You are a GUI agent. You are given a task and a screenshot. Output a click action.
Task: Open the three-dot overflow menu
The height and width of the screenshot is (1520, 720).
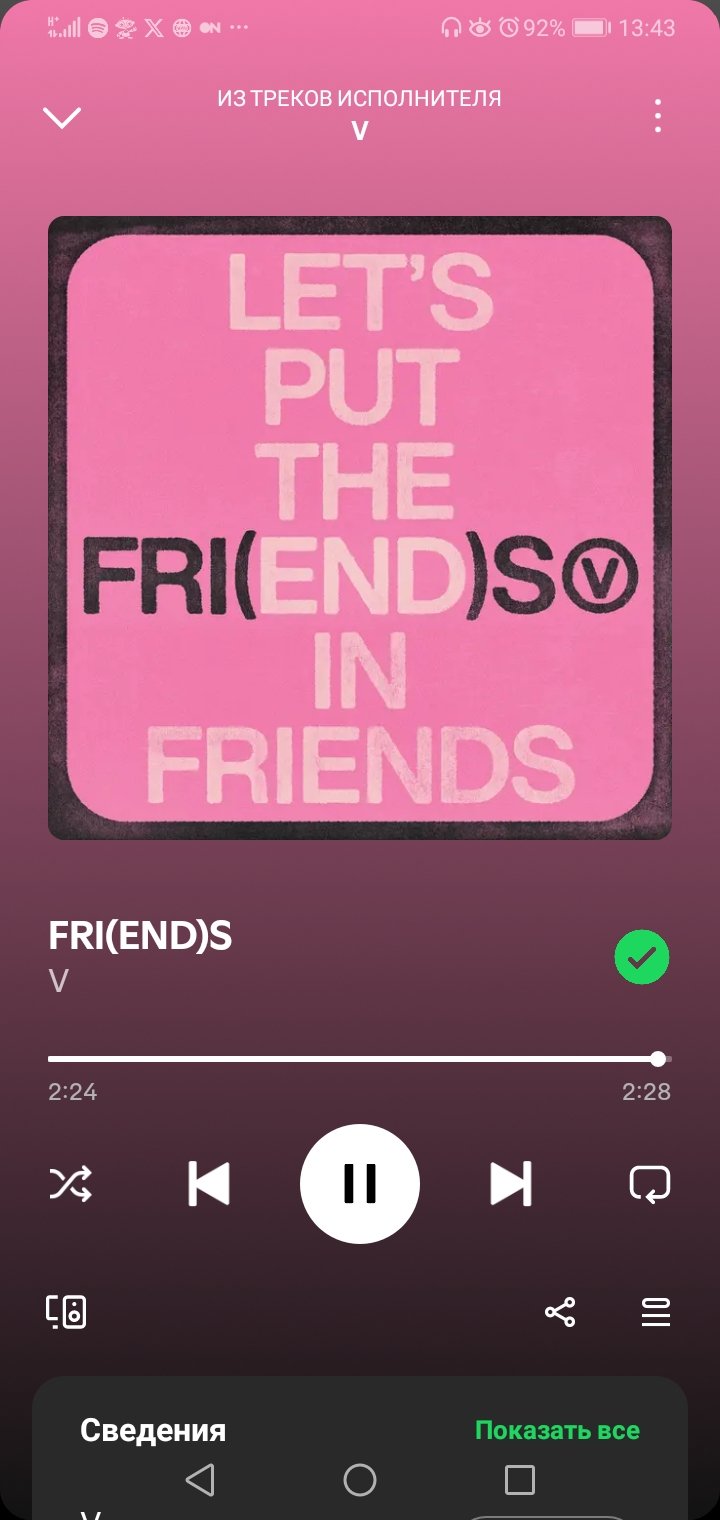coord(657,116)
